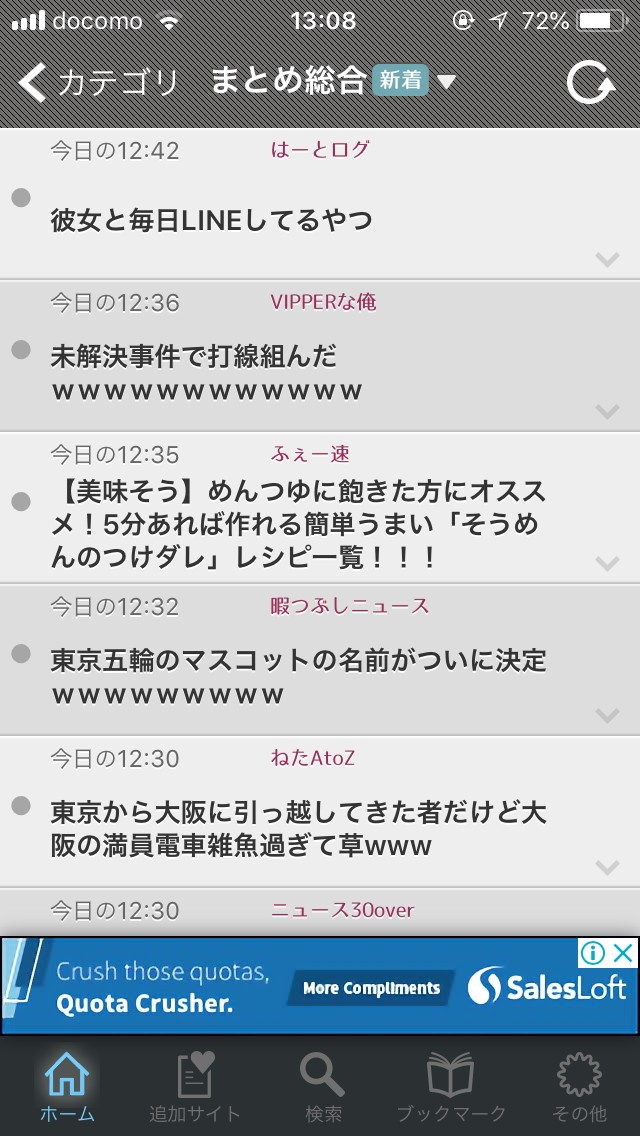The height and width of the screenshot is (1136, 640).
Task: Open the そうめんのつけダレ recipe article
Action: [298, 524]
